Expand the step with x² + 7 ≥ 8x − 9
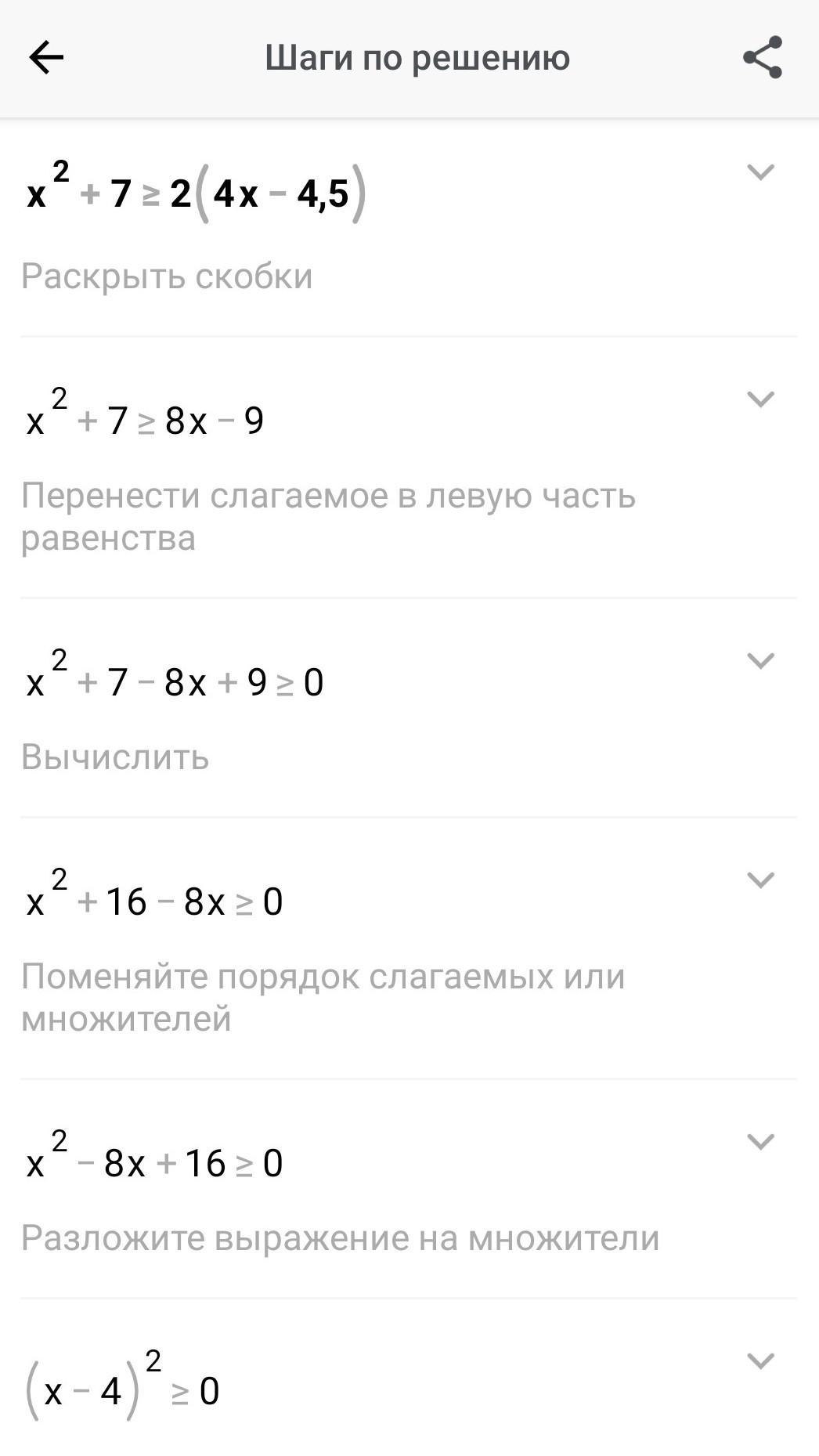The width and height of the screenshot is (819, 1456). (760, 399)
